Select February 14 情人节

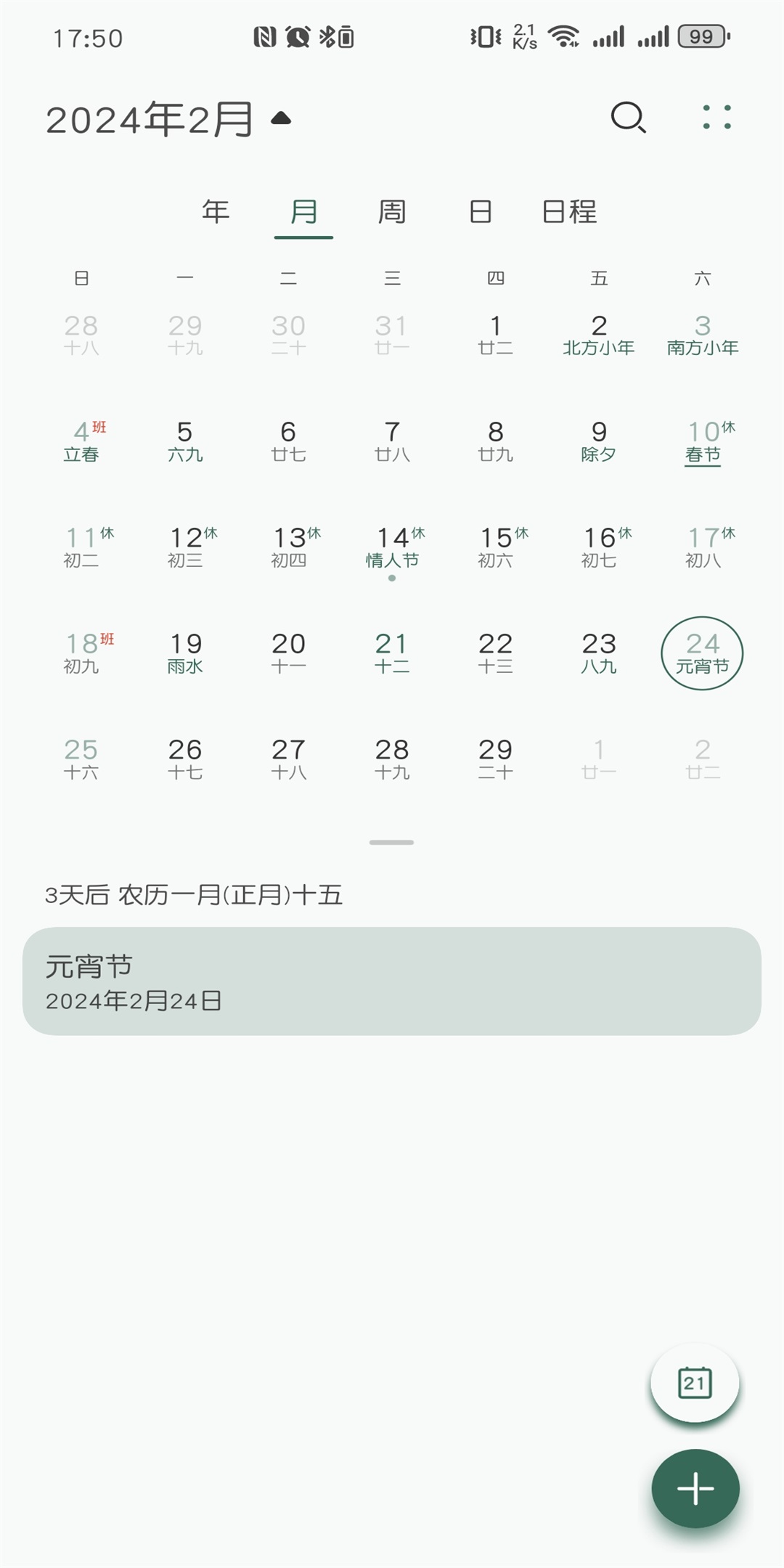[392, 547]
